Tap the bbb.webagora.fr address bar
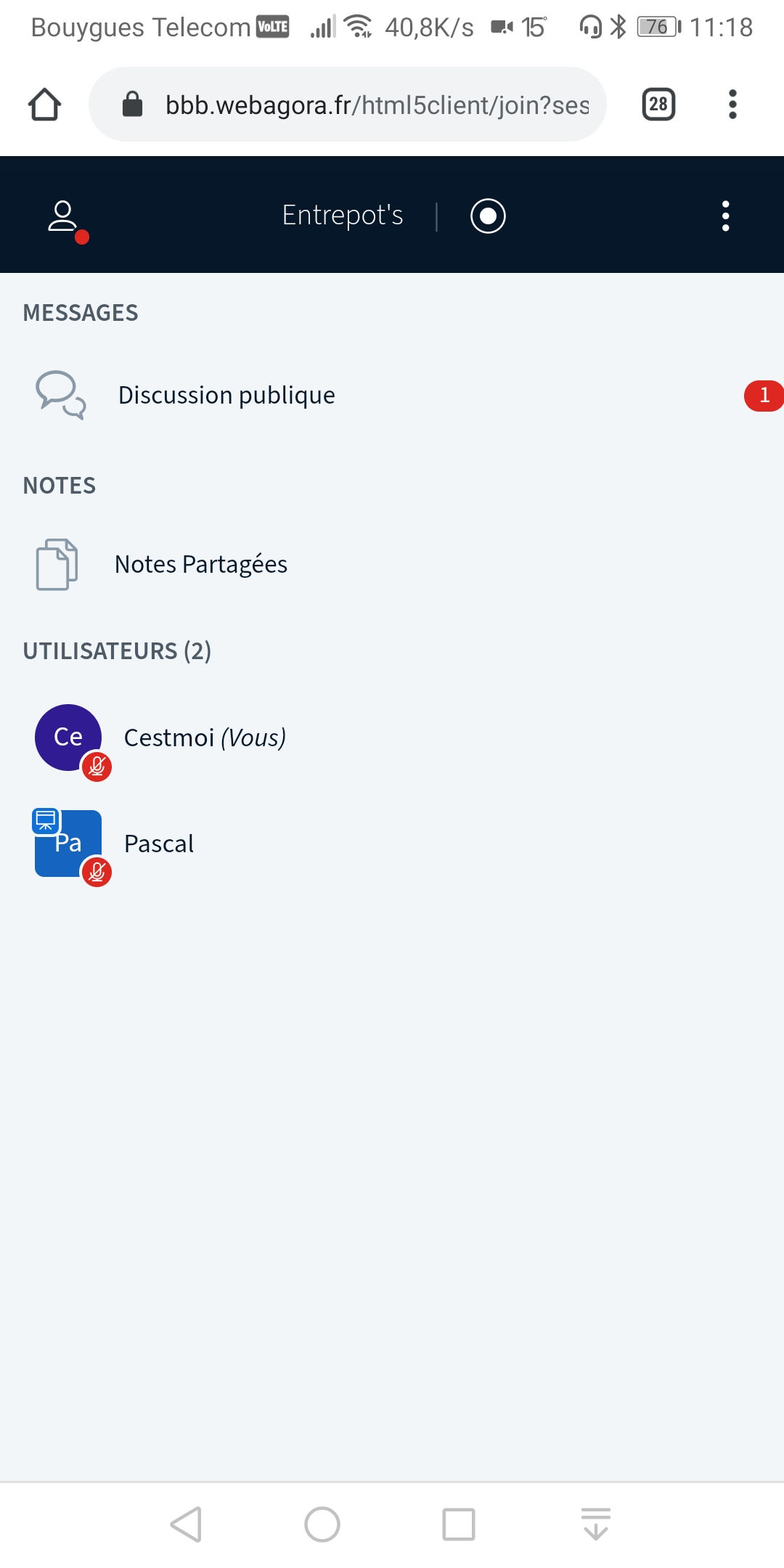The width and height of the screenshot is (784, 1568). (x=348, y=105)
